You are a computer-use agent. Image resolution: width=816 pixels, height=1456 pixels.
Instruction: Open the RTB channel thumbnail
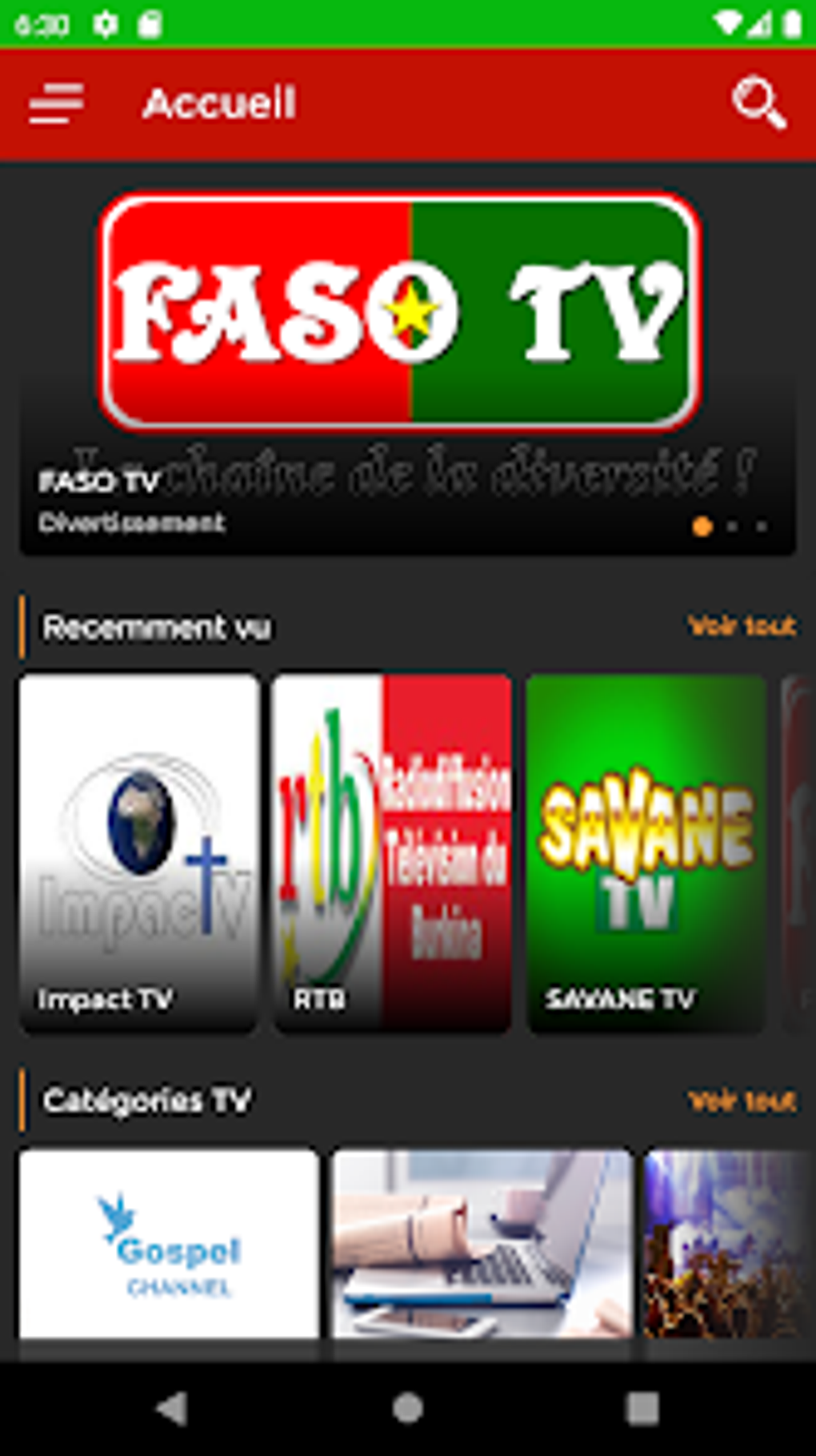(x=391, y=850)
